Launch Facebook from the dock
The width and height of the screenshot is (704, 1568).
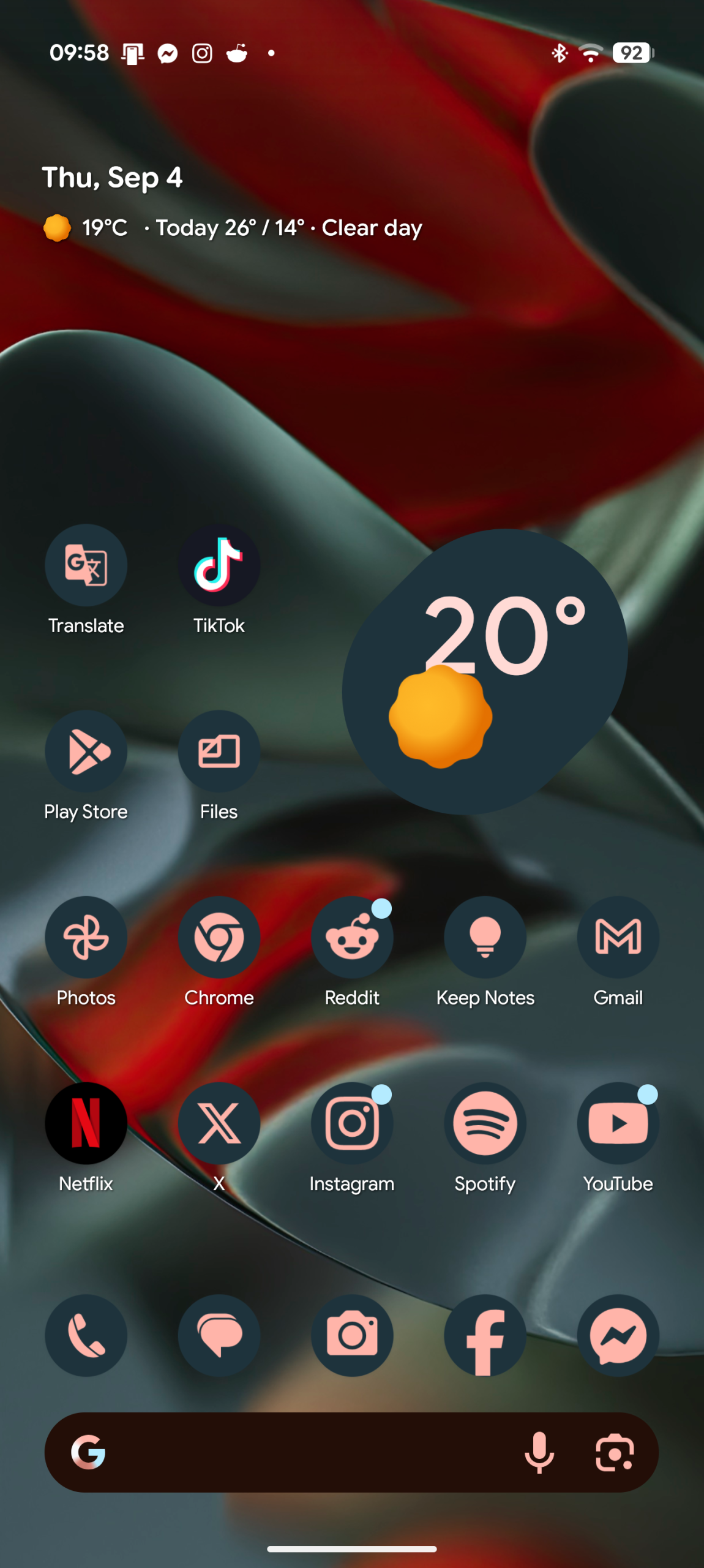click(x=485, y=1335)
